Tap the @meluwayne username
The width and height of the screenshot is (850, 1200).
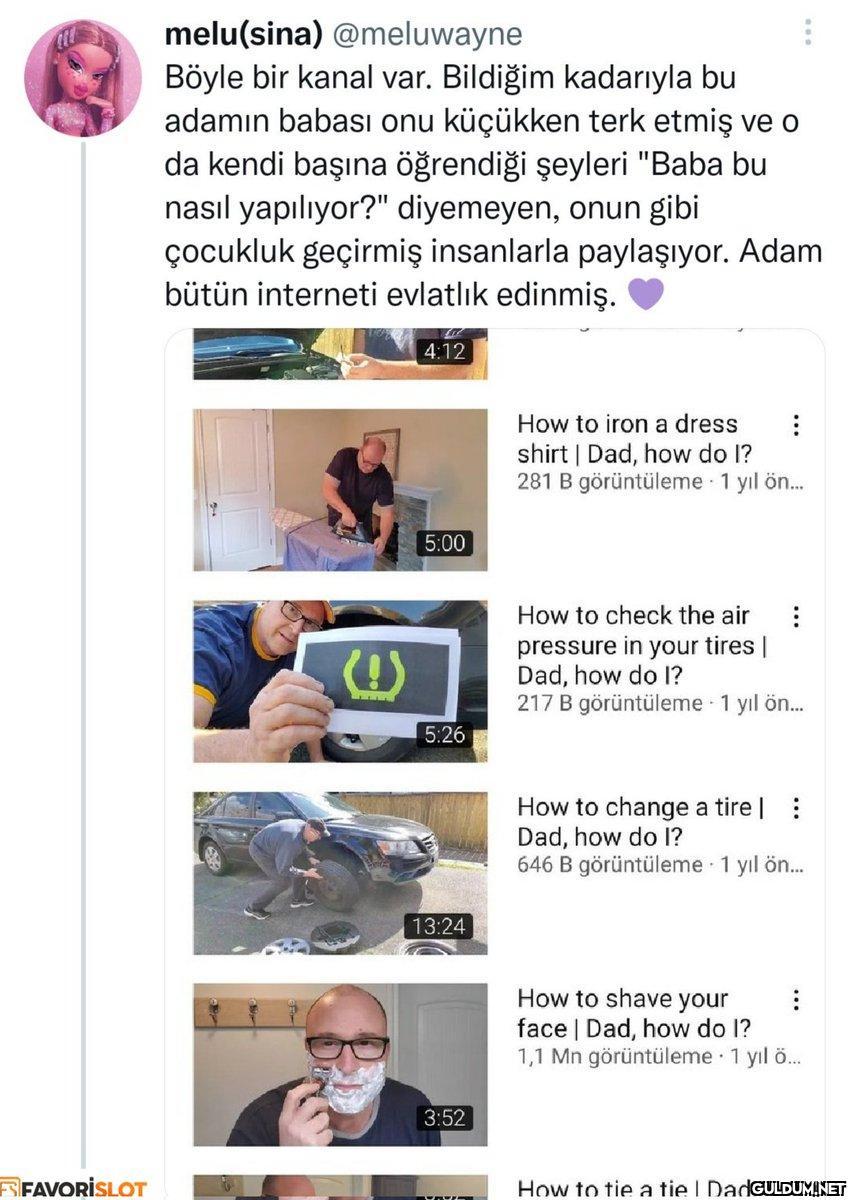[426, 35]
